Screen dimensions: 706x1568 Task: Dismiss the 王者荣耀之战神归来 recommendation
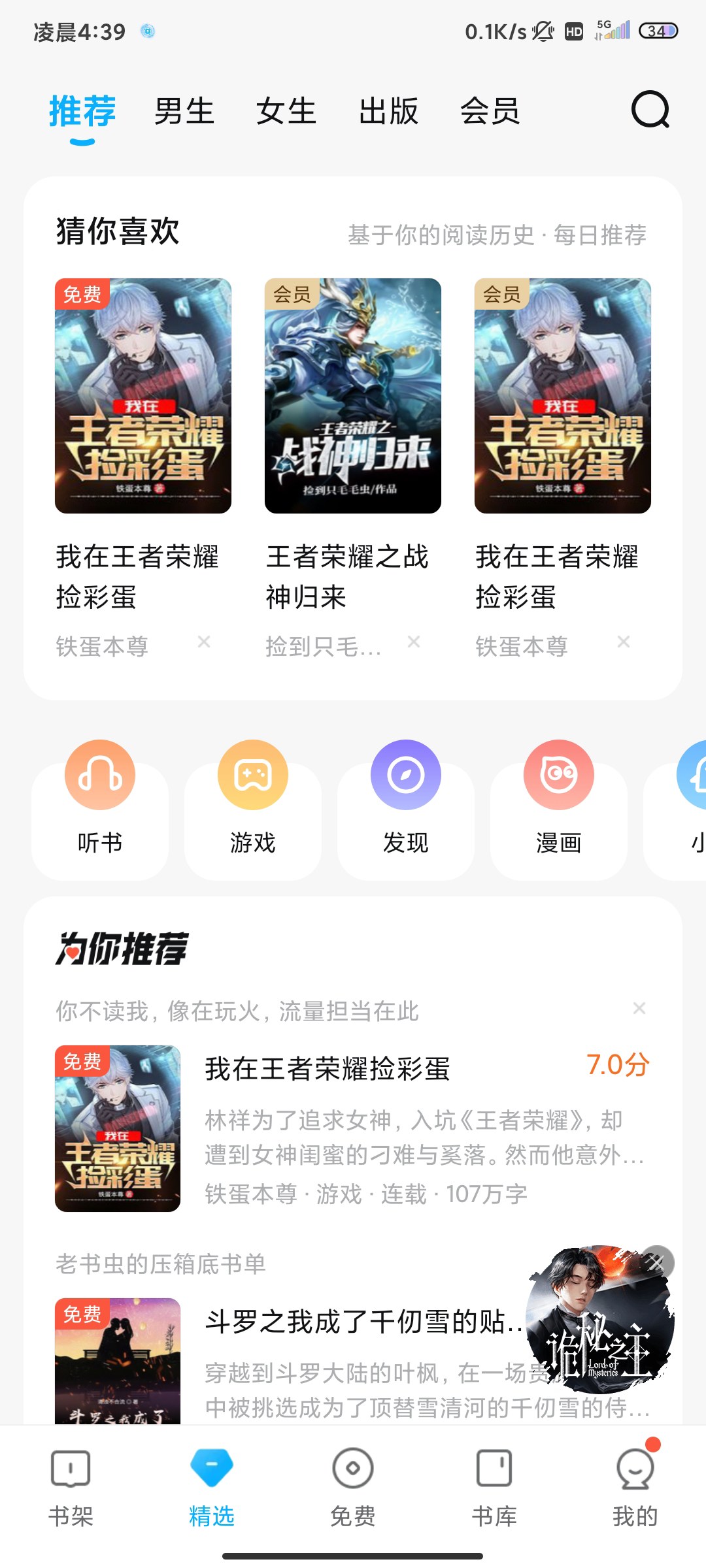pyautogui.click(x=414, y=642)
